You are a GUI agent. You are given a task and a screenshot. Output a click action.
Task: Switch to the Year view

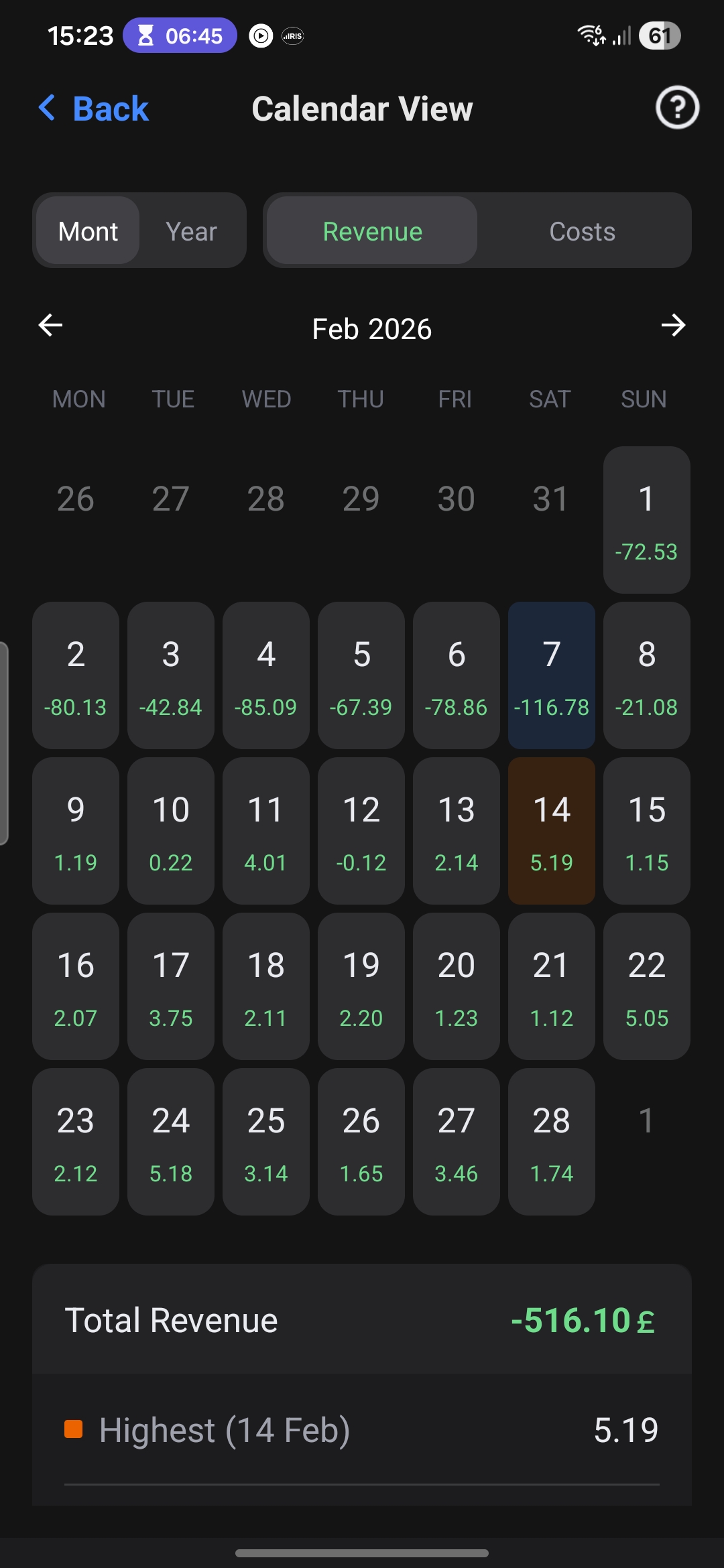coord(192,231)
